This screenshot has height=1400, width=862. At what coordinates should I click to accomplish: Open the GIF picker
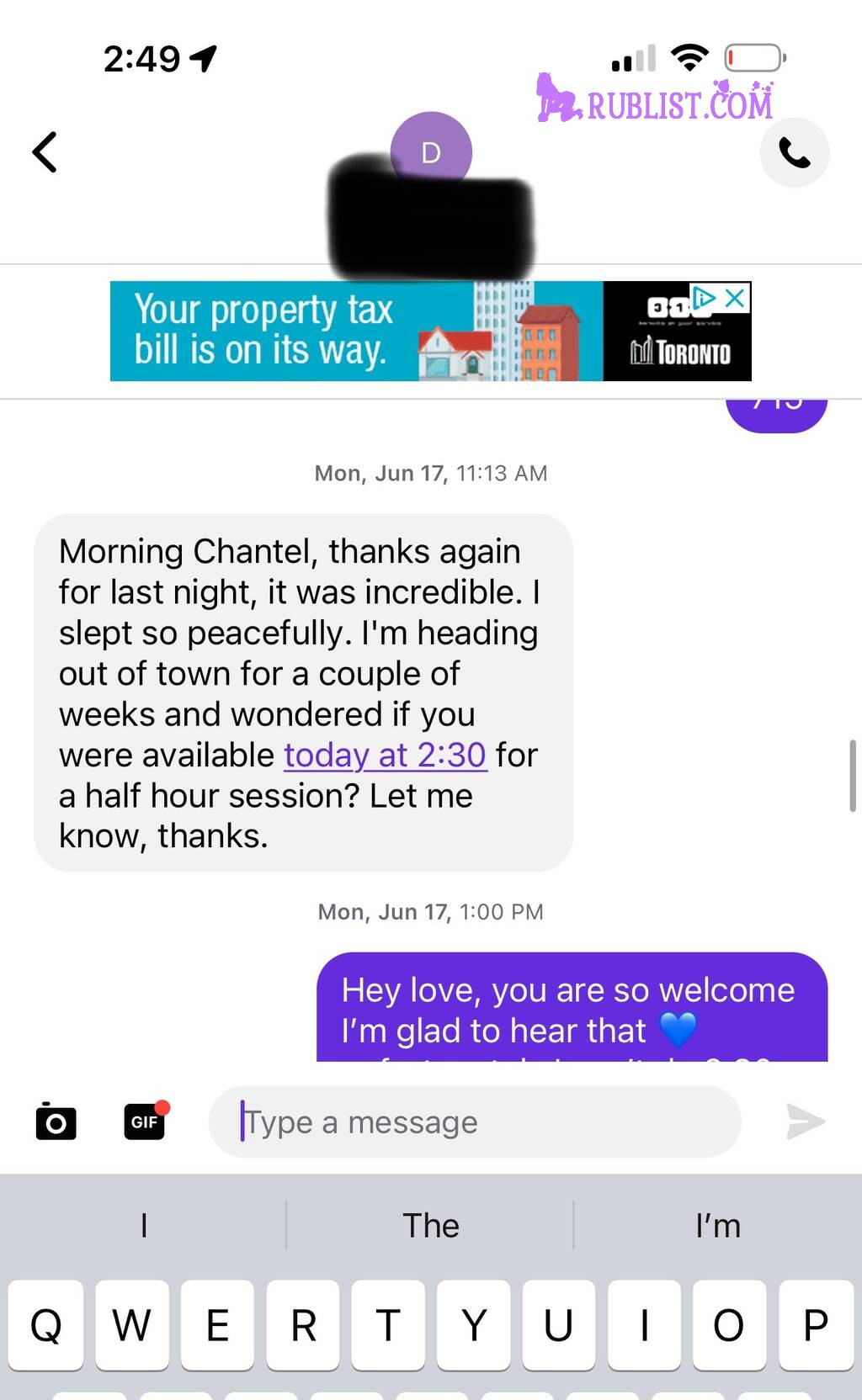pos(145,1122)
